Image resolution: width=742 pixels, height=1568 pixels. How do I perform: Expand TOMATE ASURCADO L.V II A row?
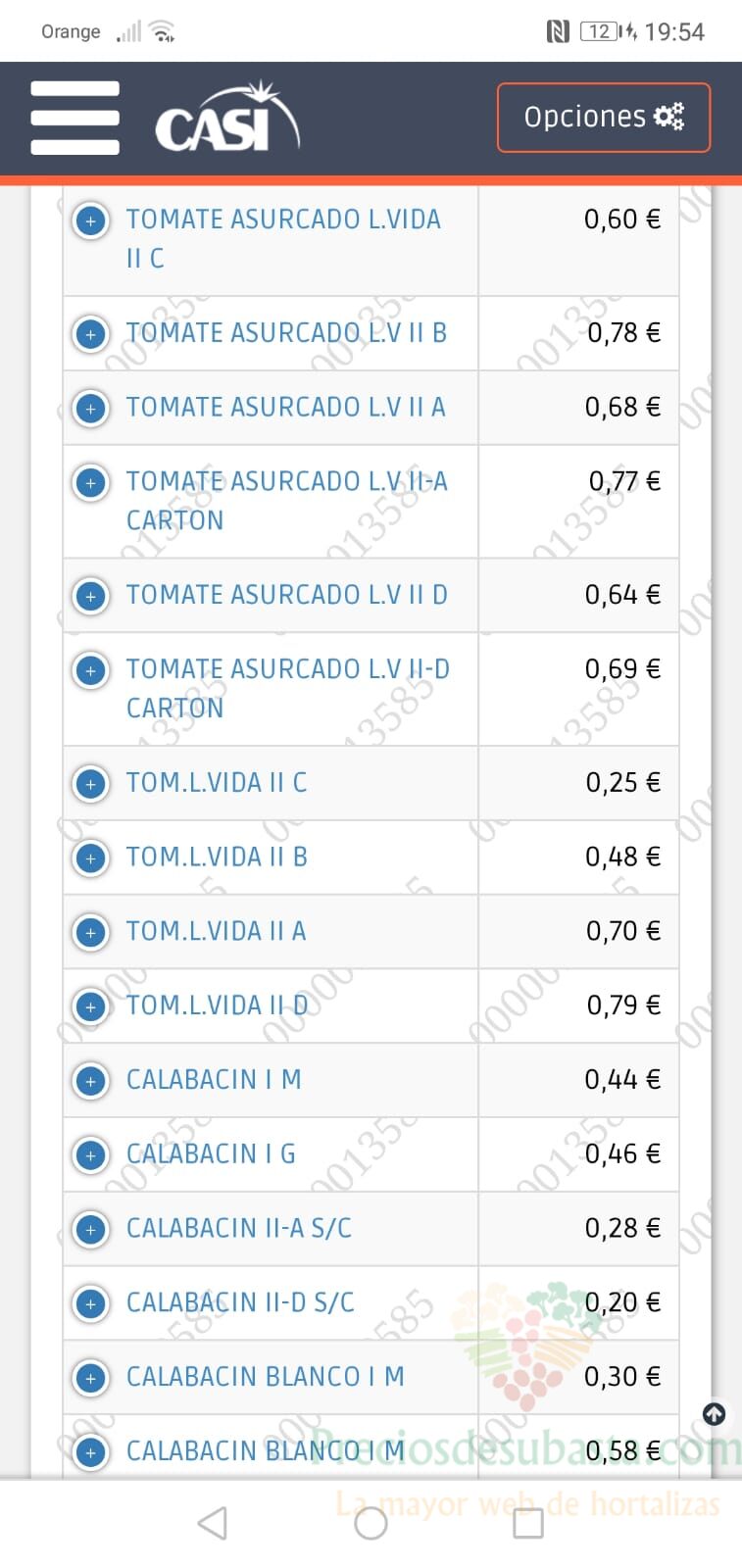(91, 409)
